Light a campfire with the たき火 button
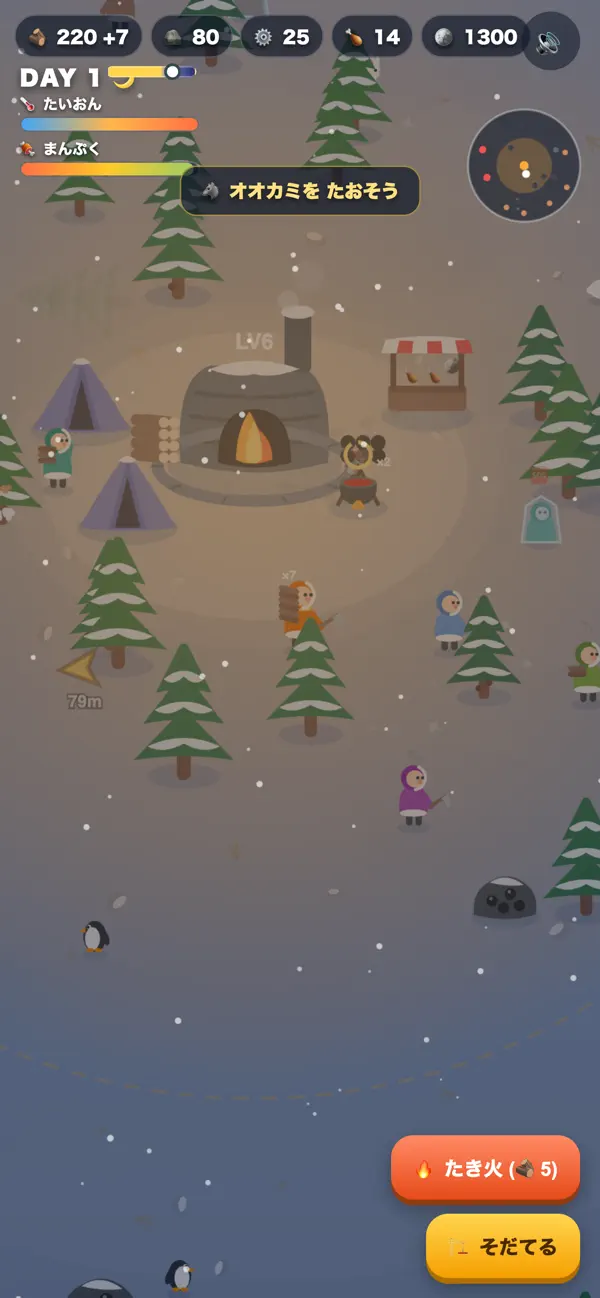Screen dimensions: 600x1298 pyautogui.click(x=485, y=1168)
